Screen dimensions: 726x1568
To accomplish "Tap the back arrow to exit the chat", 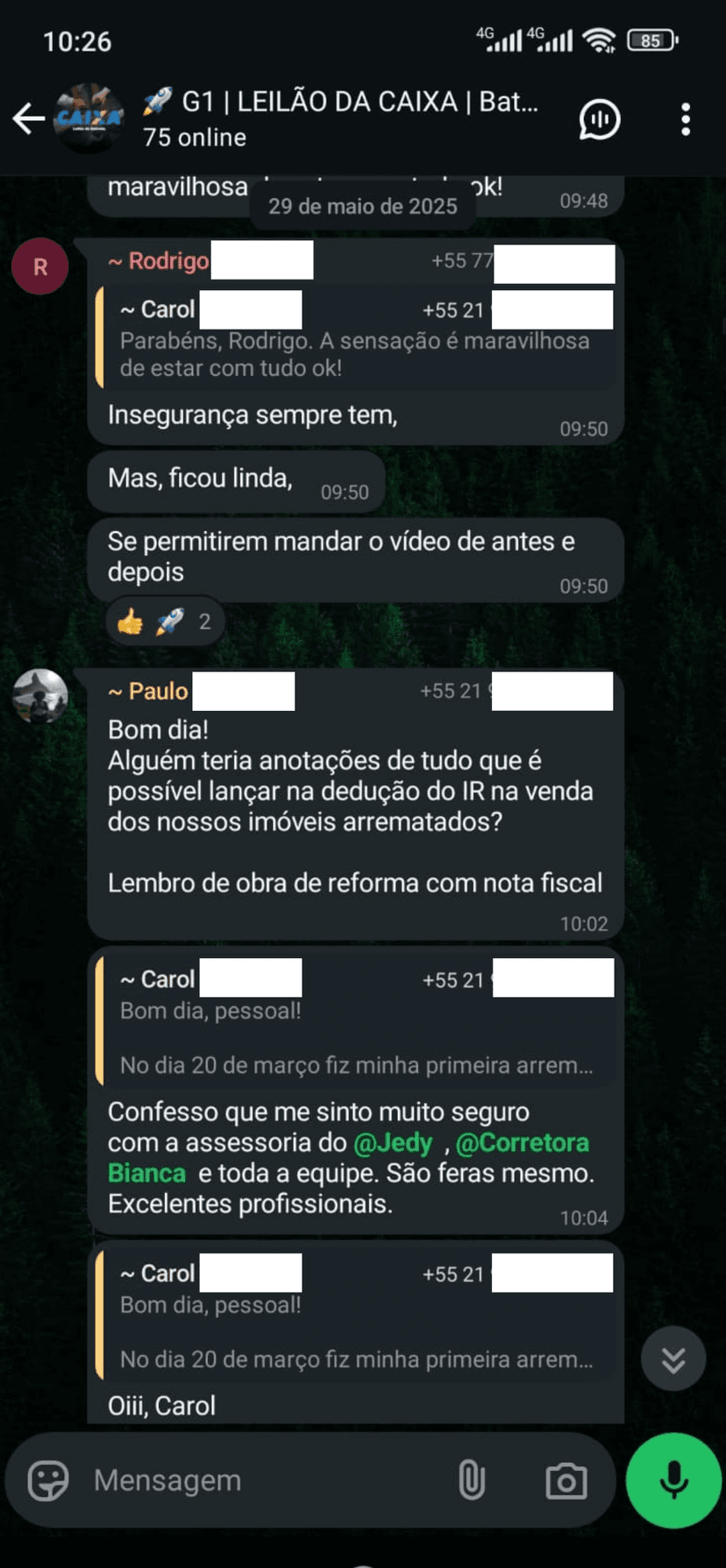I will click(28, 117).
